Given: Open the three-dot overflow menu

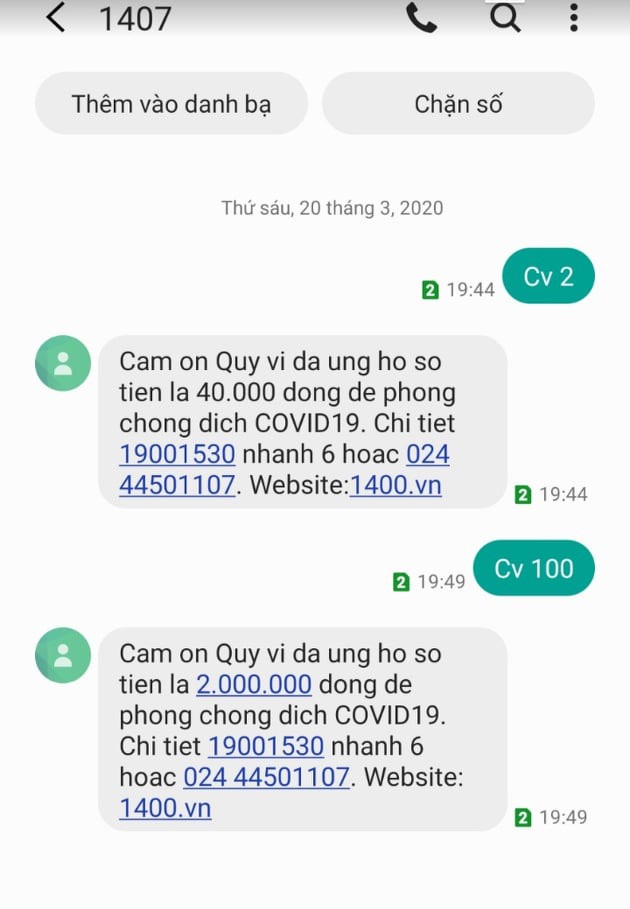Looking at the screenshot, I should (x=574, y=18).
